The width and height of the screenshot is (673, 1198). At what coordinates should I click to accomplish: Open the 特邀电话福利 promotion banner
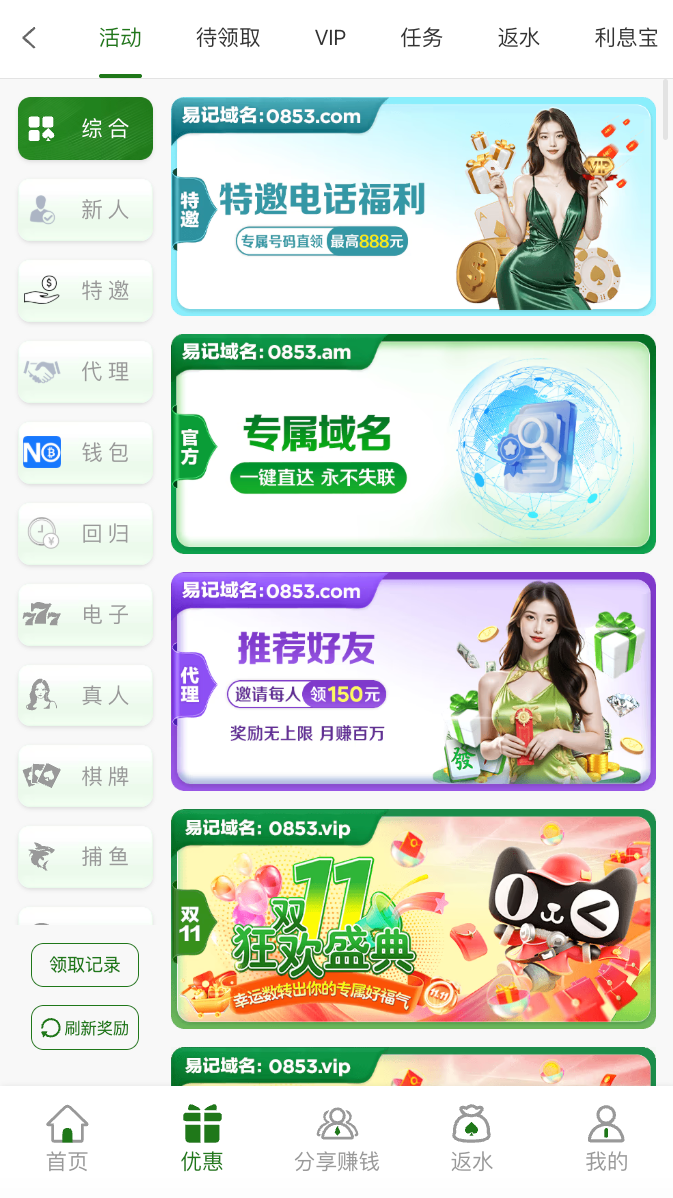click(413, 207)
